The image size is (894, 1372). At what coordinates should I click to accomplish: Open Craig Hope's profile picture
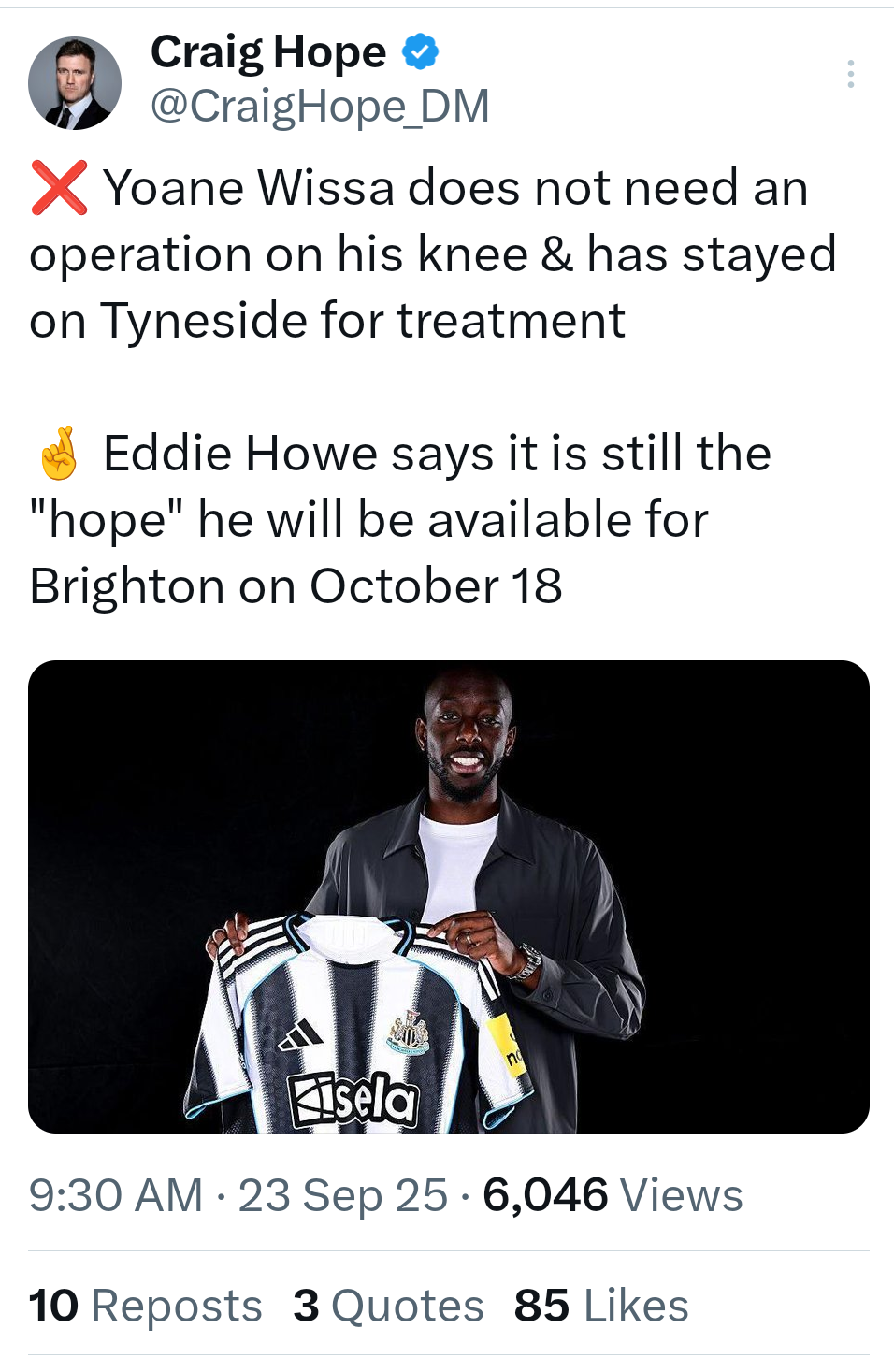(75, 83)
